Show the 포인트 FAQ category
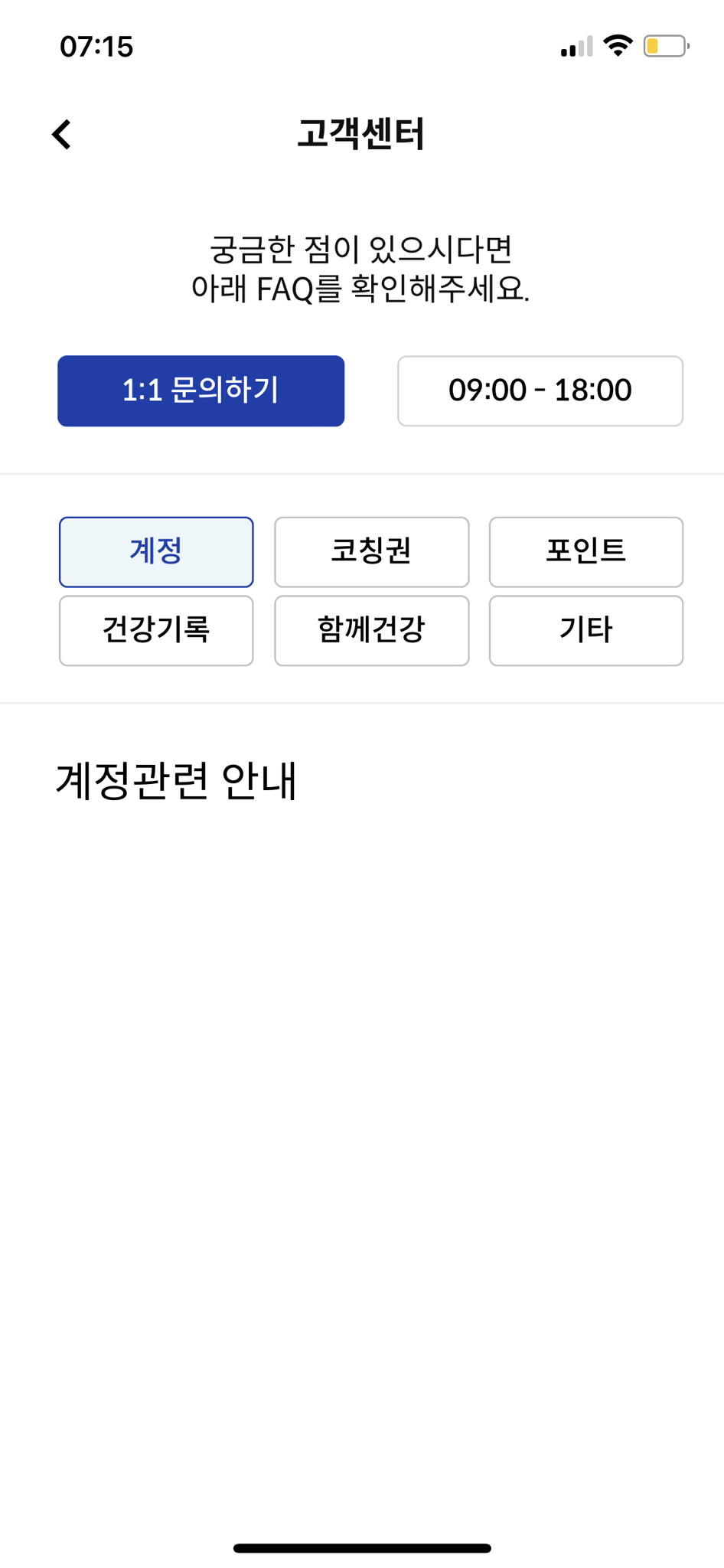The image size is (724, 1568). [x=585, y=551]
